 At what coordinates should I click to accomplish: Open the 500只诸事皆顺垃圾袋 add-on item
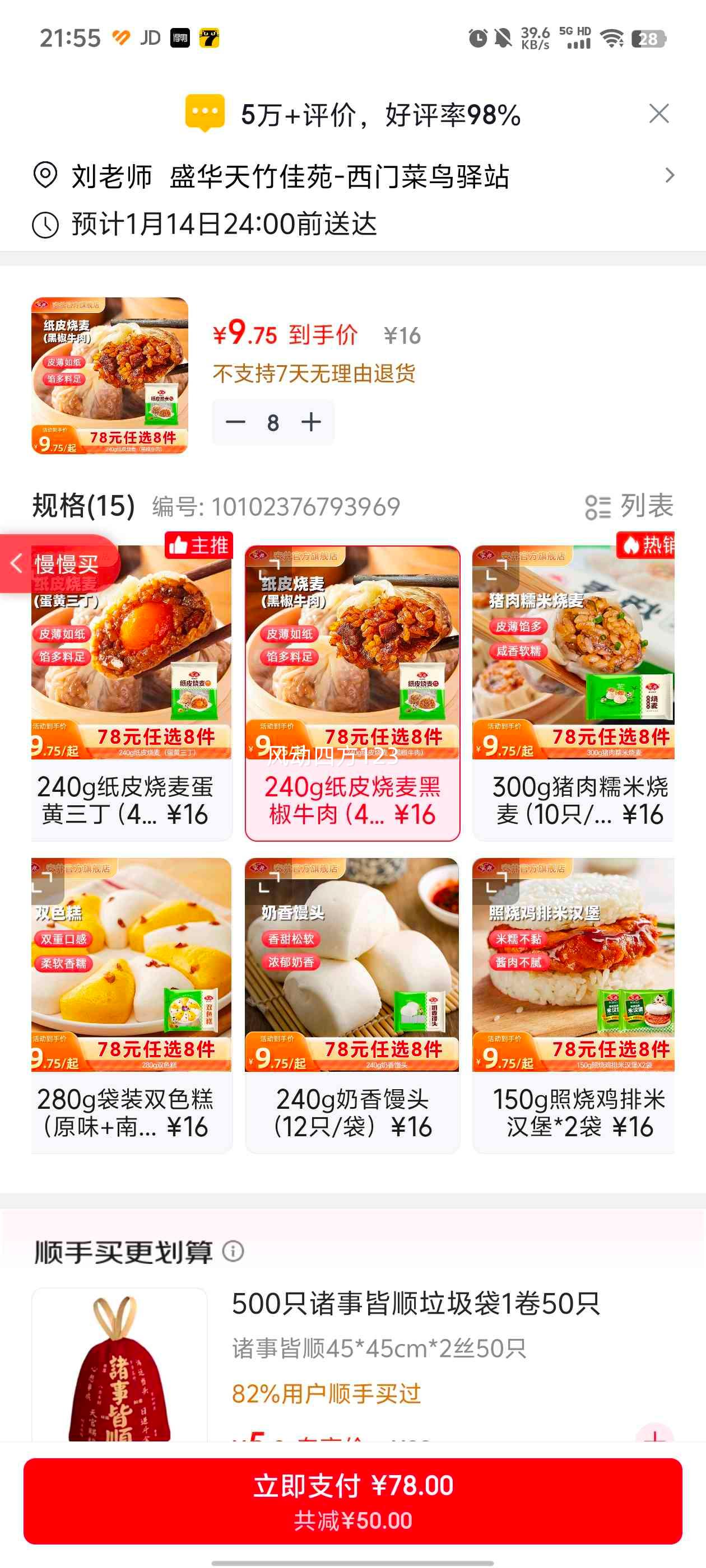415,1304
